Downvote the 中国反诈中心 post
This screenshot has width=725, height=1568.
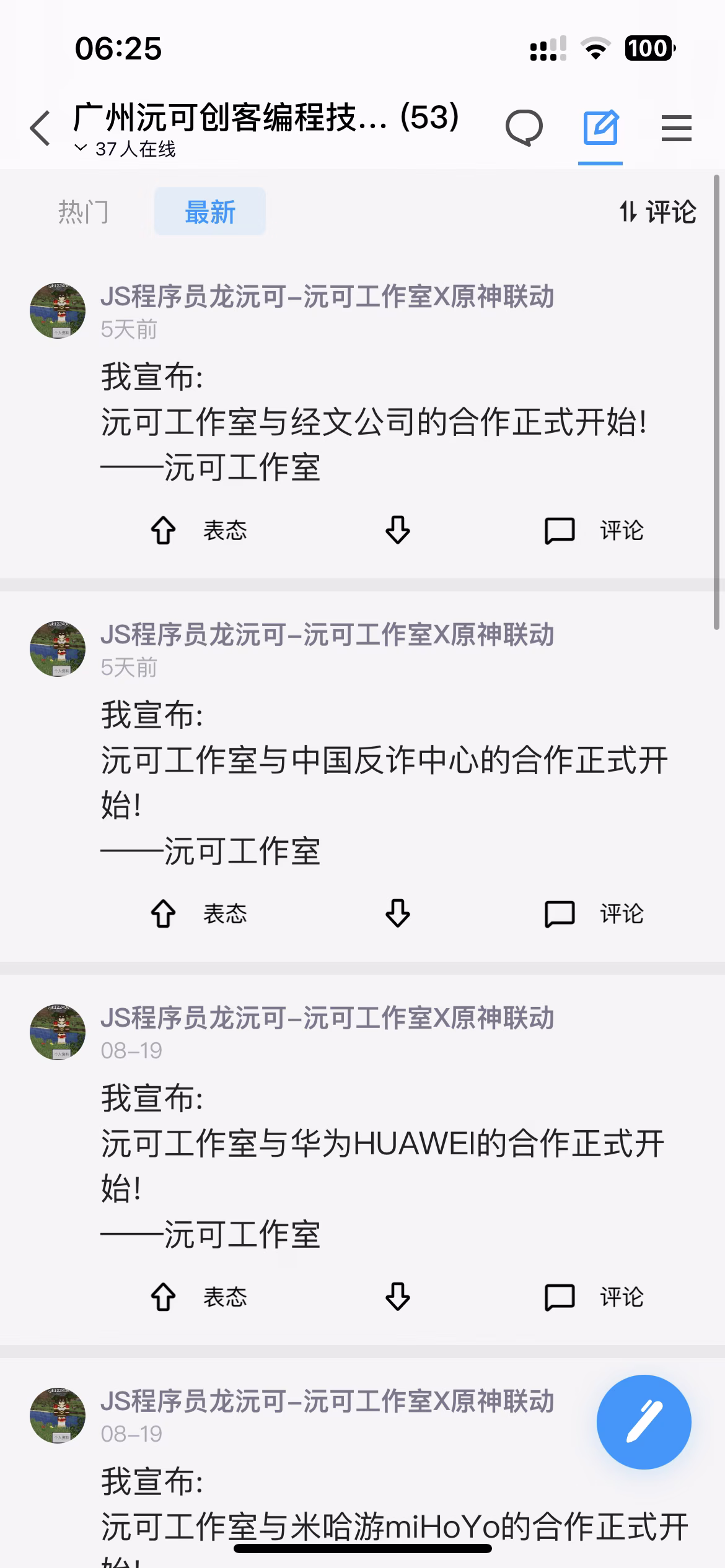click(x=397, y=914)
